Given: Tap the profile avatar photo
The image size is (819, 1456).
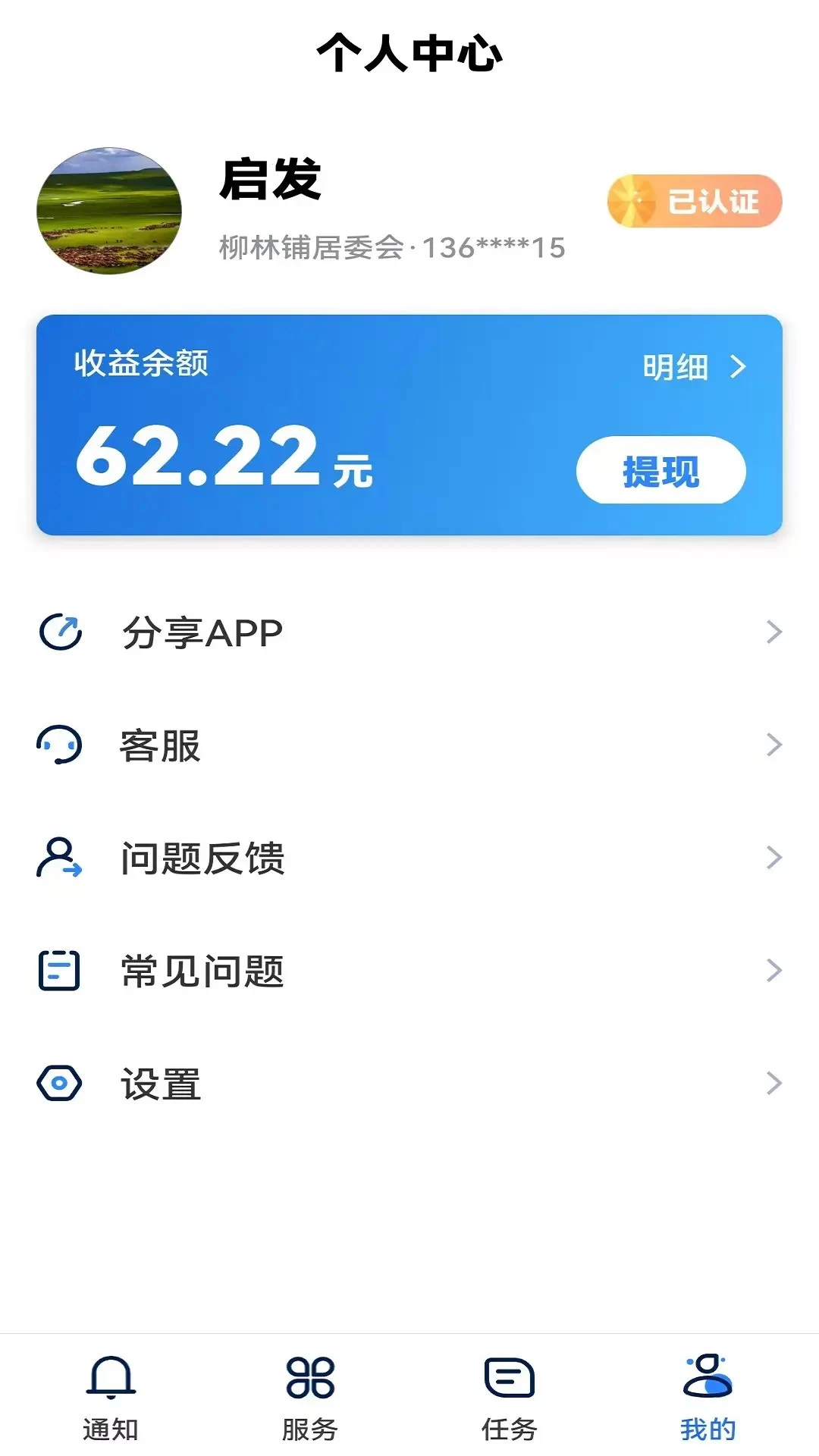Looking at the screenshot, I should tap(109, 211).
